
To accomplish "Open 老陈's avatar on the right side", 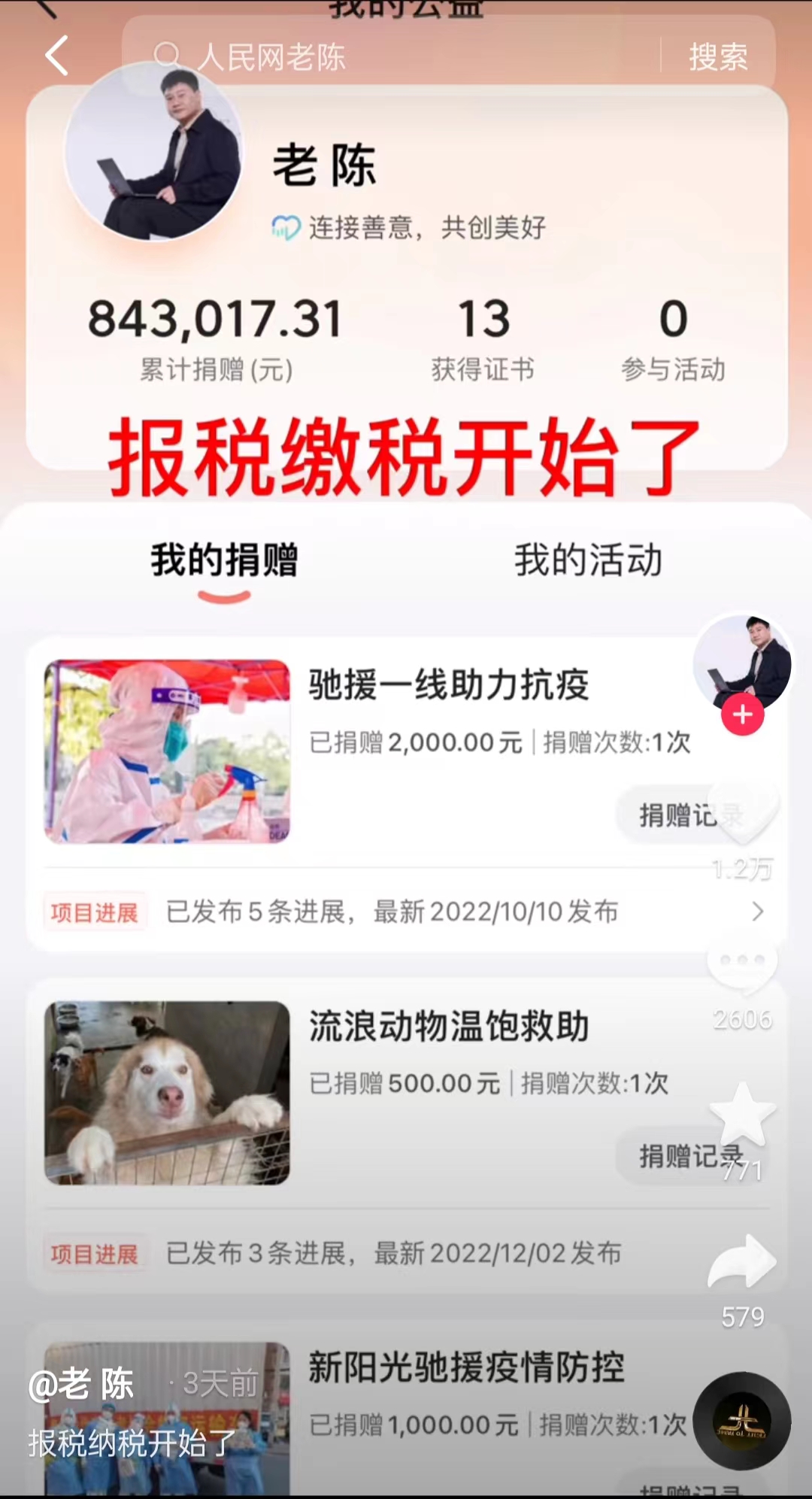I will (x=742, y=663).
